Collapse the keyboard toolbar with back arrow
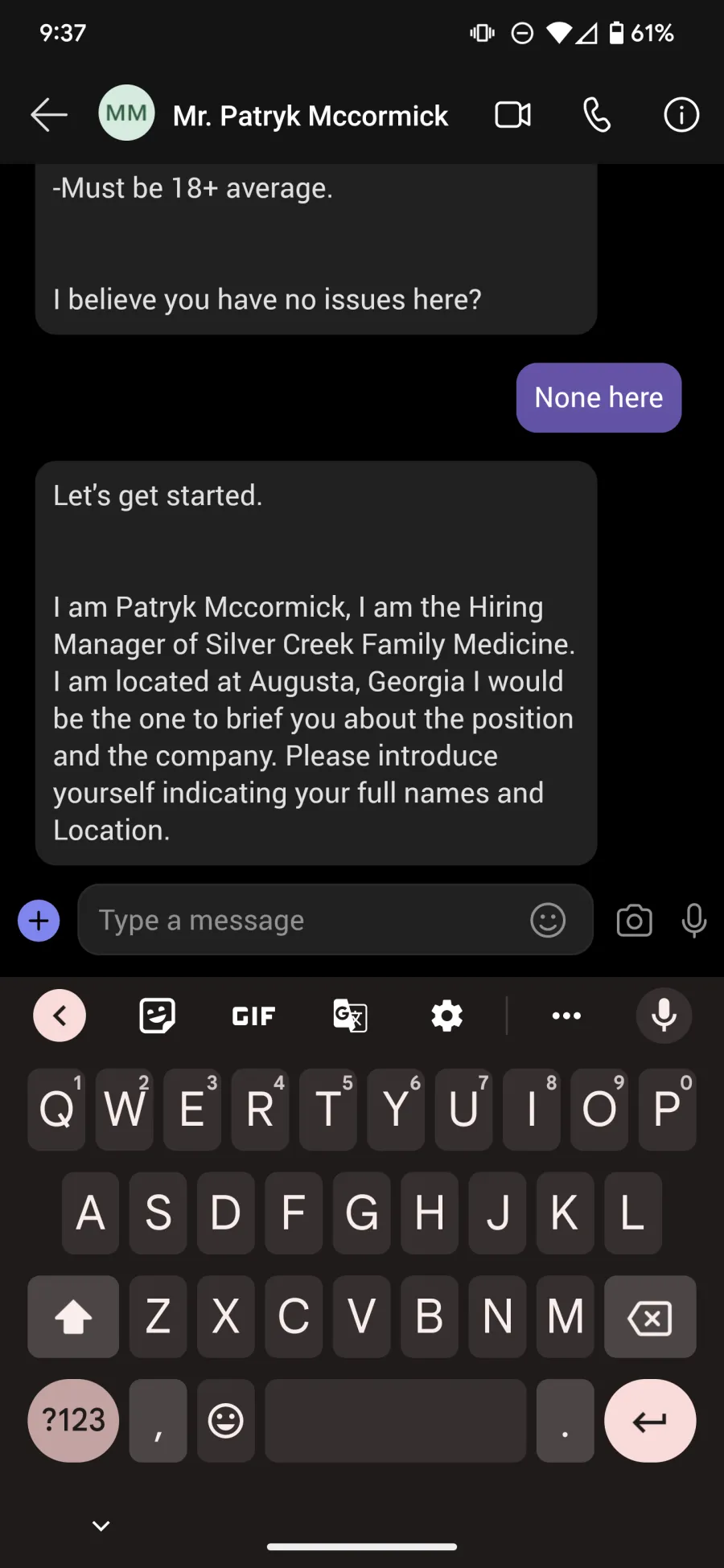The height and width of the screenshot is (1568, 724). (x=60, y=1016)
